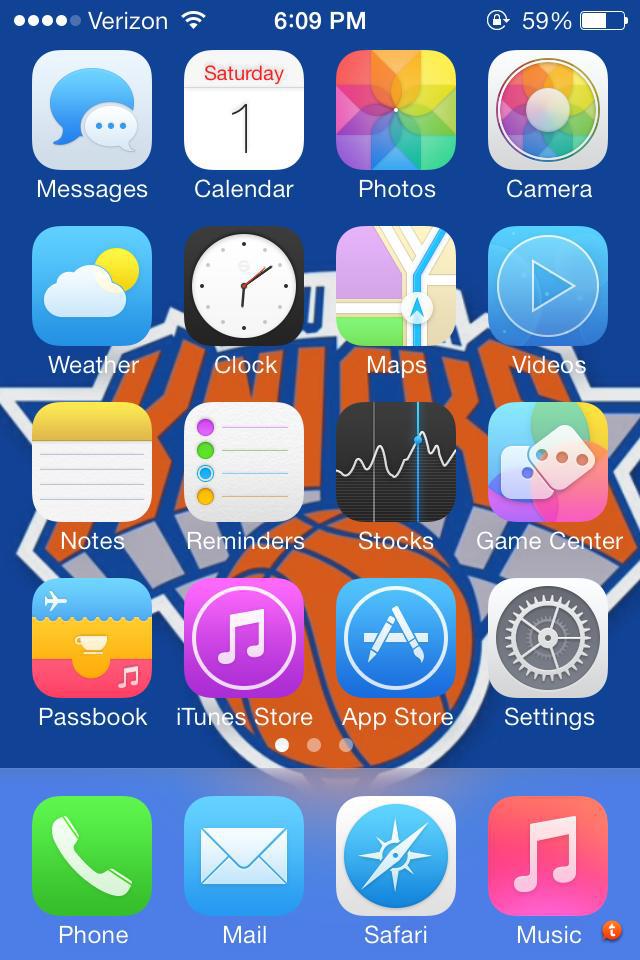Launch Reminders
640x960 pixels.
(244, 462)
